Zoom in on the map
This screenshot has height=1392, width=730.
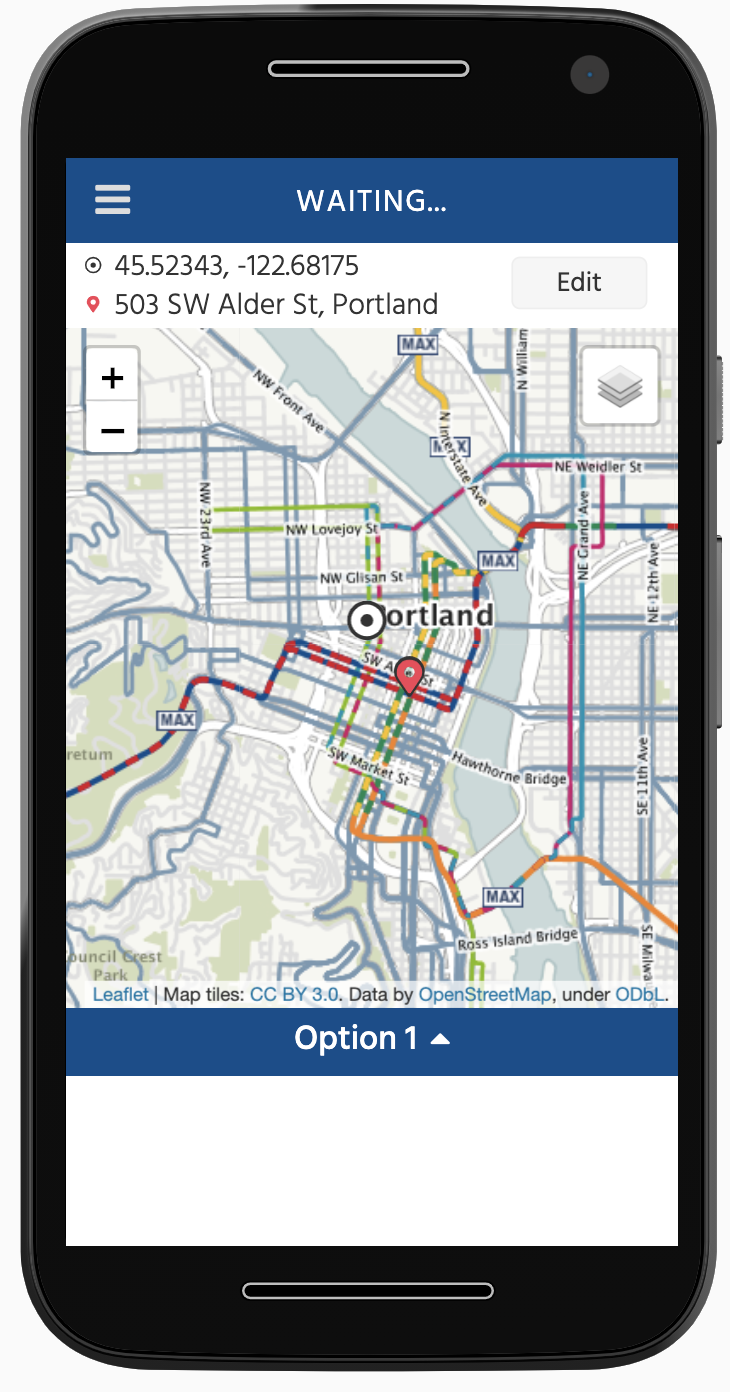[x=112, y=378]
